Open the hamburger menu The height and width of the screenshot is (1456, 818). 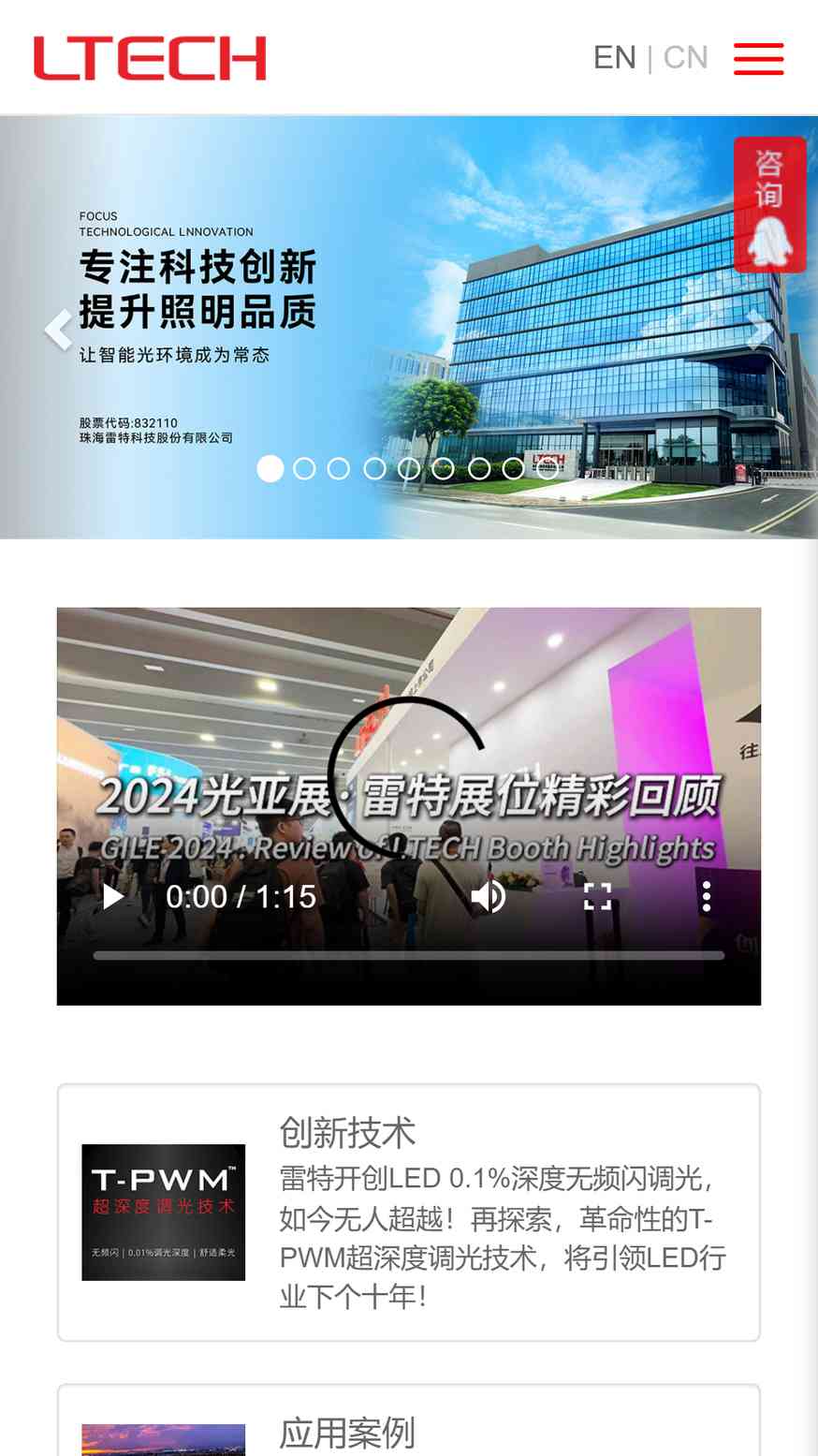(x=758, y=58)
